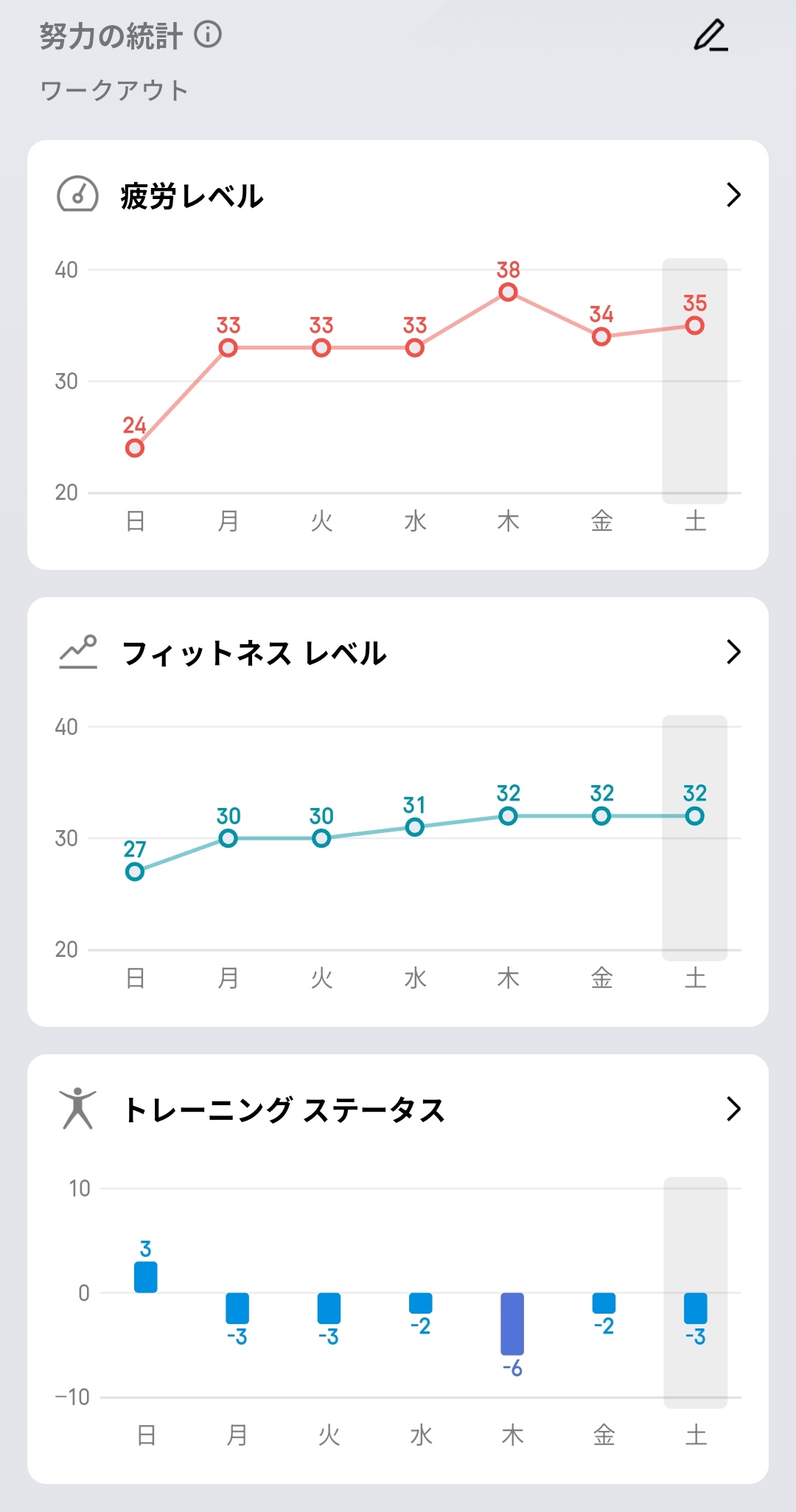Open トレーニング ステータス details
The width and height of the screenshot is (796, 1512).
point(733,1109)
